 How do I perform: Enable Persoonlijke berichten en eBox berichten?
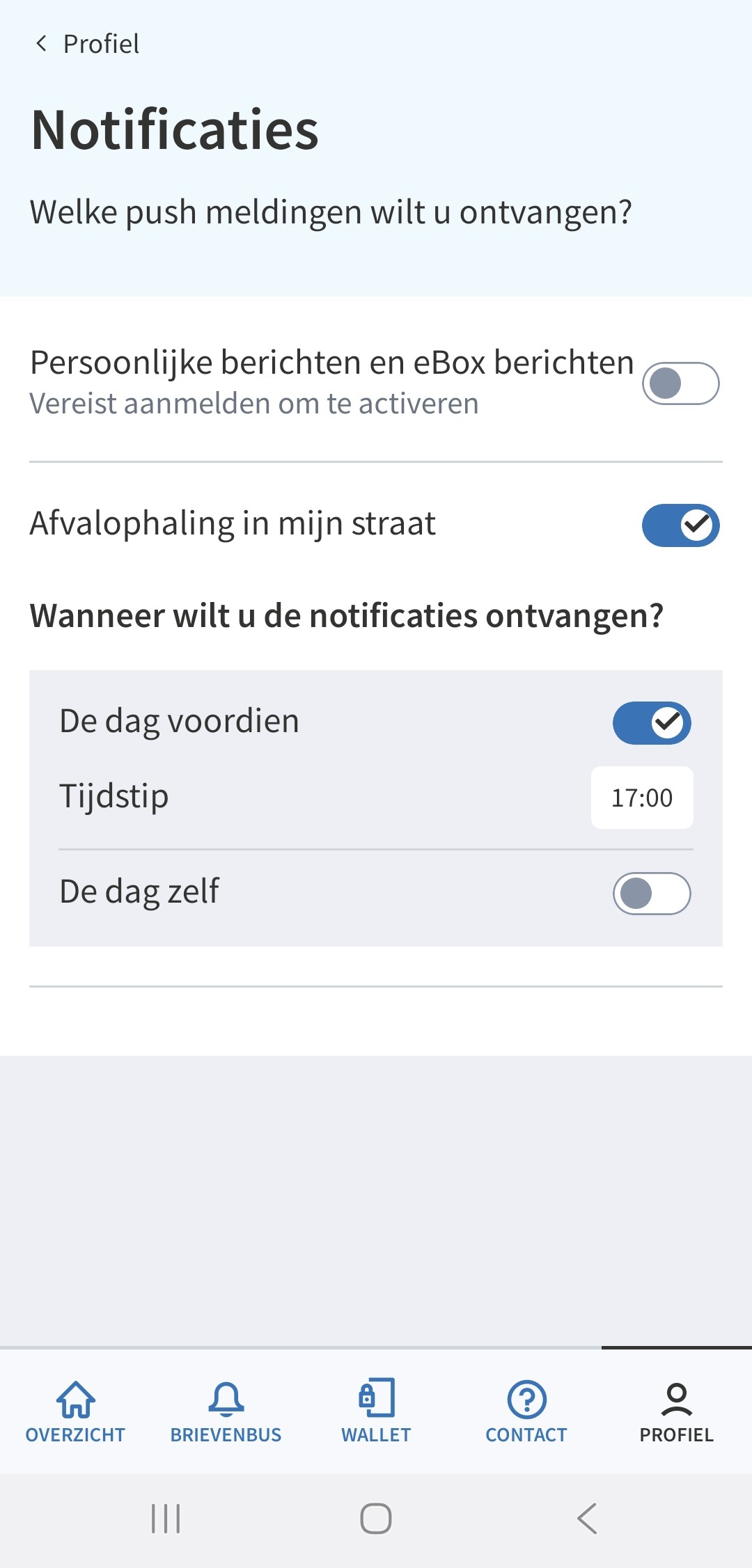tap(680, 383)
